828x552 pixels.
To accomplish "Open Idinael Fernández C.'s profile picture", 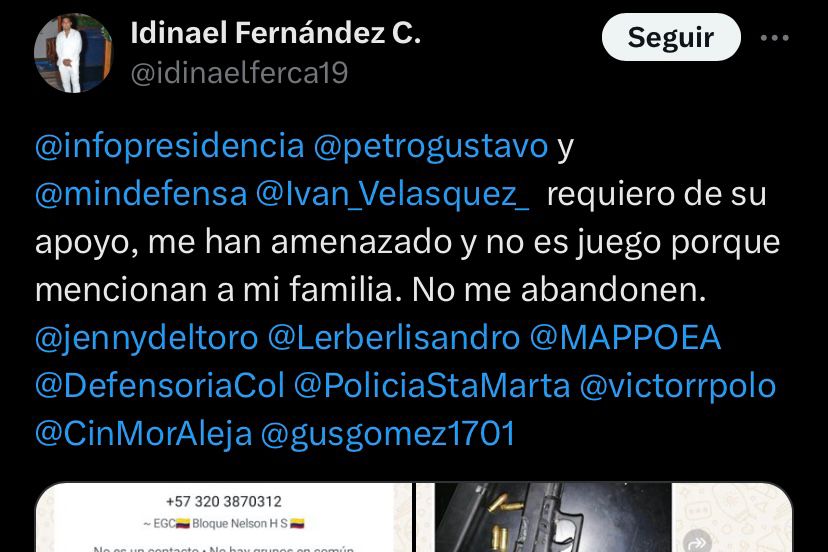I will [74, 53].
